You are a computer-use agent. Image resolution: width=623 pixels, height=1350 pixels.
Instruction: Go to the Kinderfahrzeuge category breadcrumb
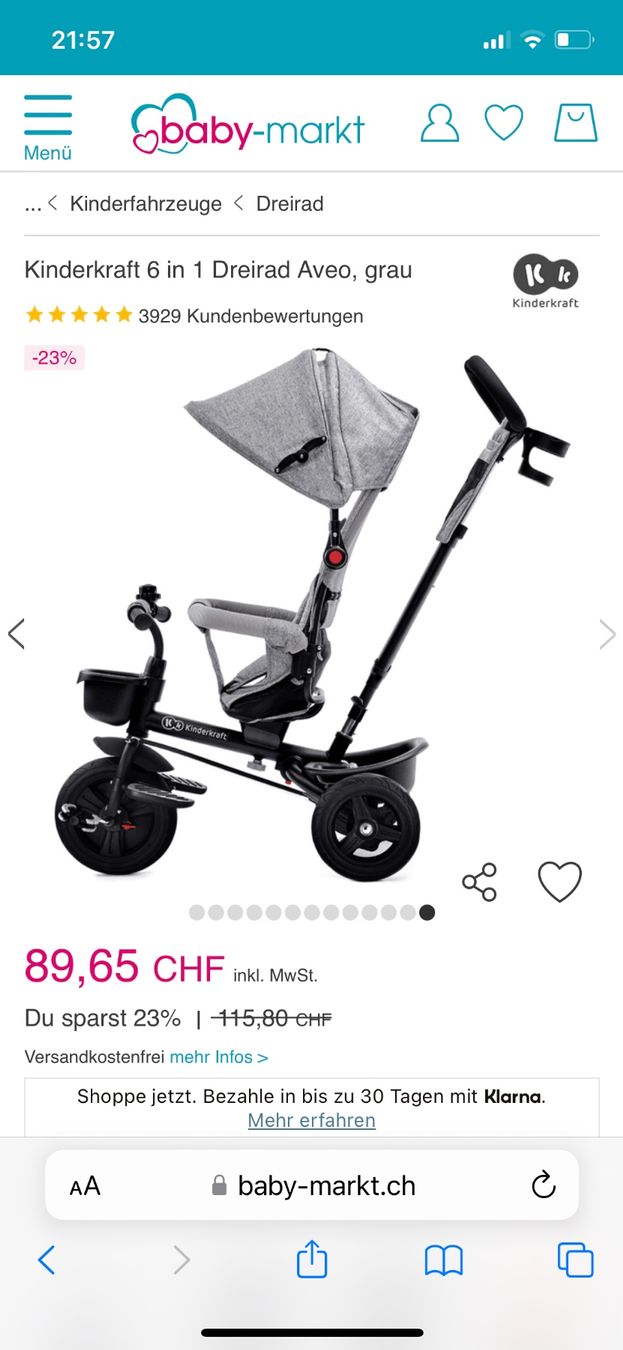pos(146,204)
